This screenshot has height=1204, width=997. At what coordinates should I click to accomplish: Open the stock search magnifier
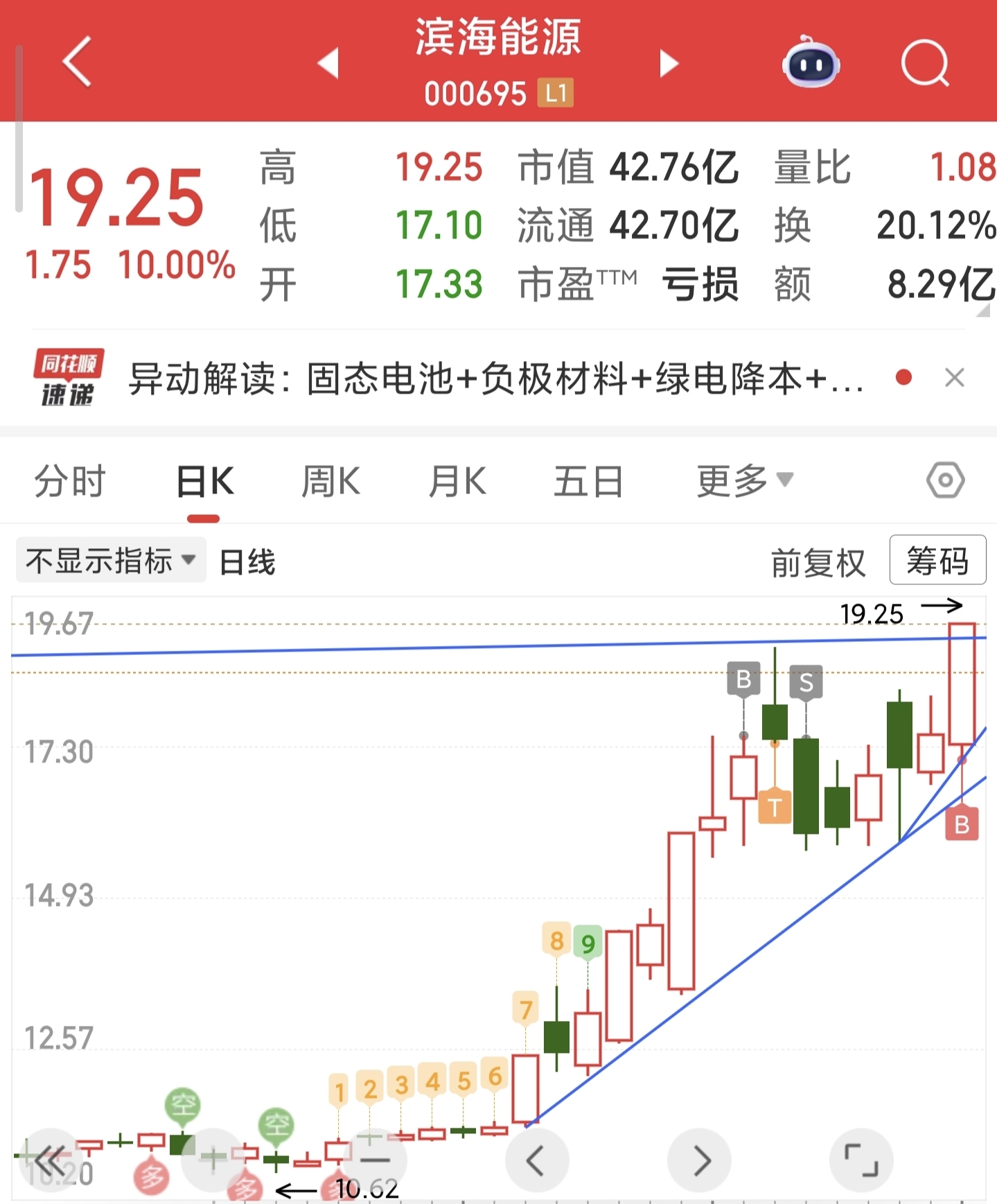926,63
